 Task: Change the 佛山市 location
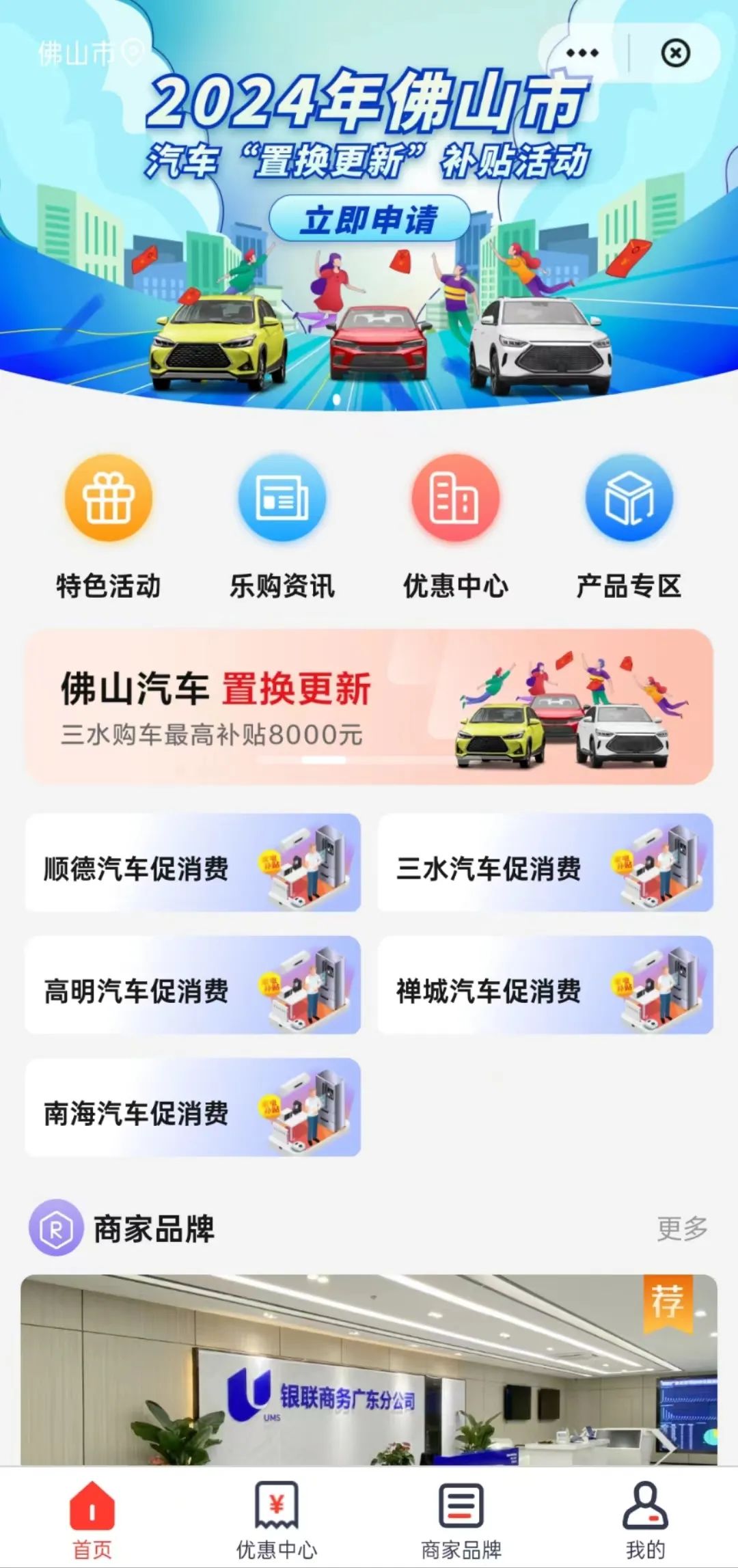point(89,53)
